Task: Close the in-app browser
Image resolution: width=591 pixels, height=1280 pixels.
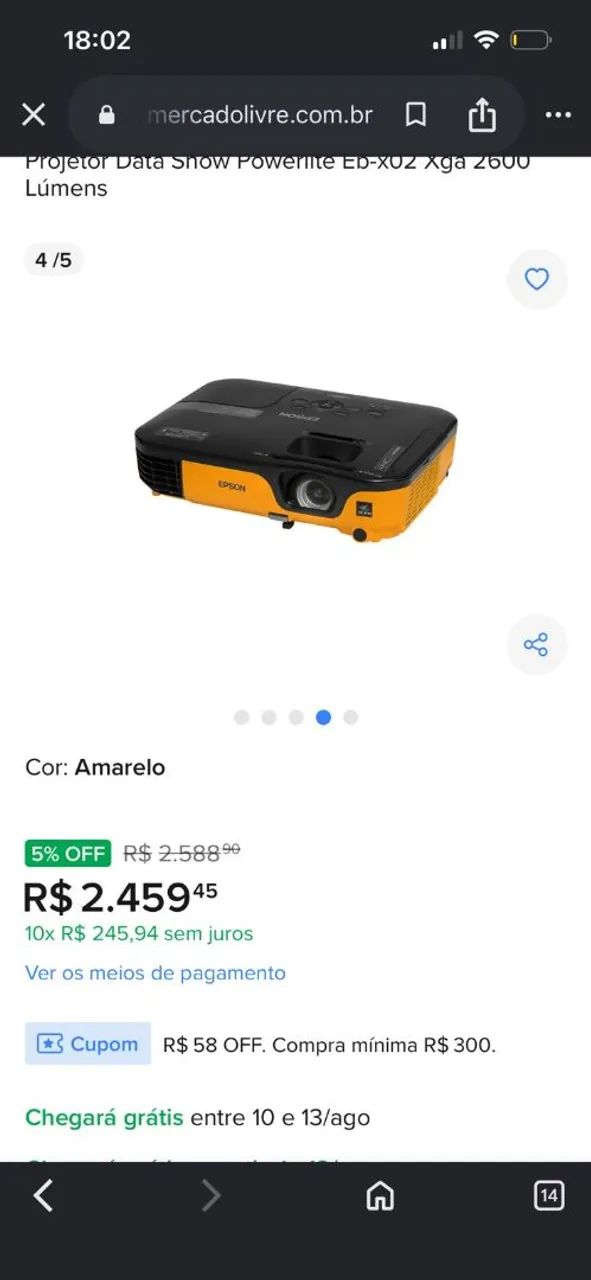Action: pyautogui.click(x=33, y=115)
